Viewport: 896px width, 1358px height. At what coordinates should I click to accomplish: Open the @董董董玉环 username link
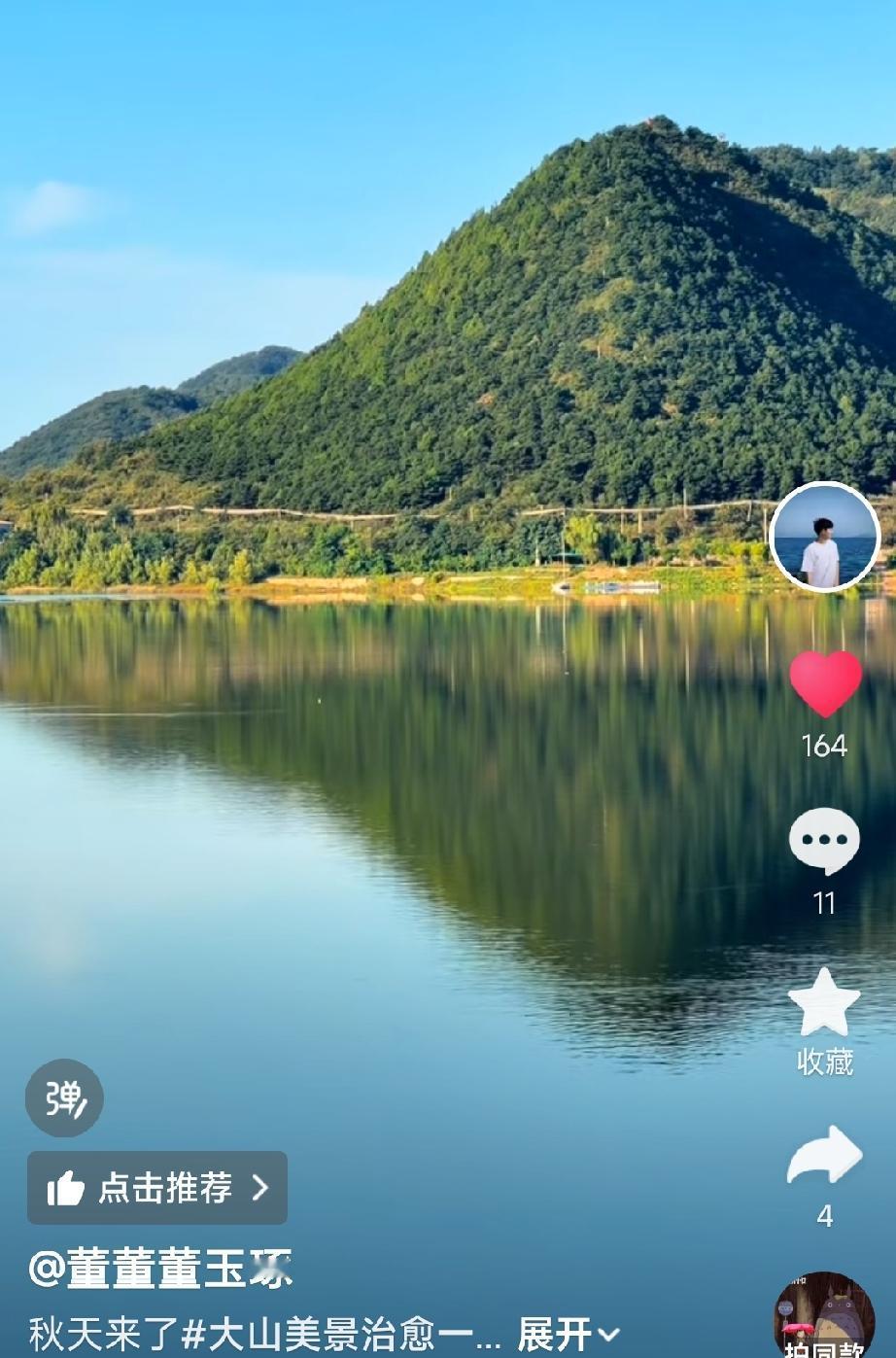[x=160, y=1269]
